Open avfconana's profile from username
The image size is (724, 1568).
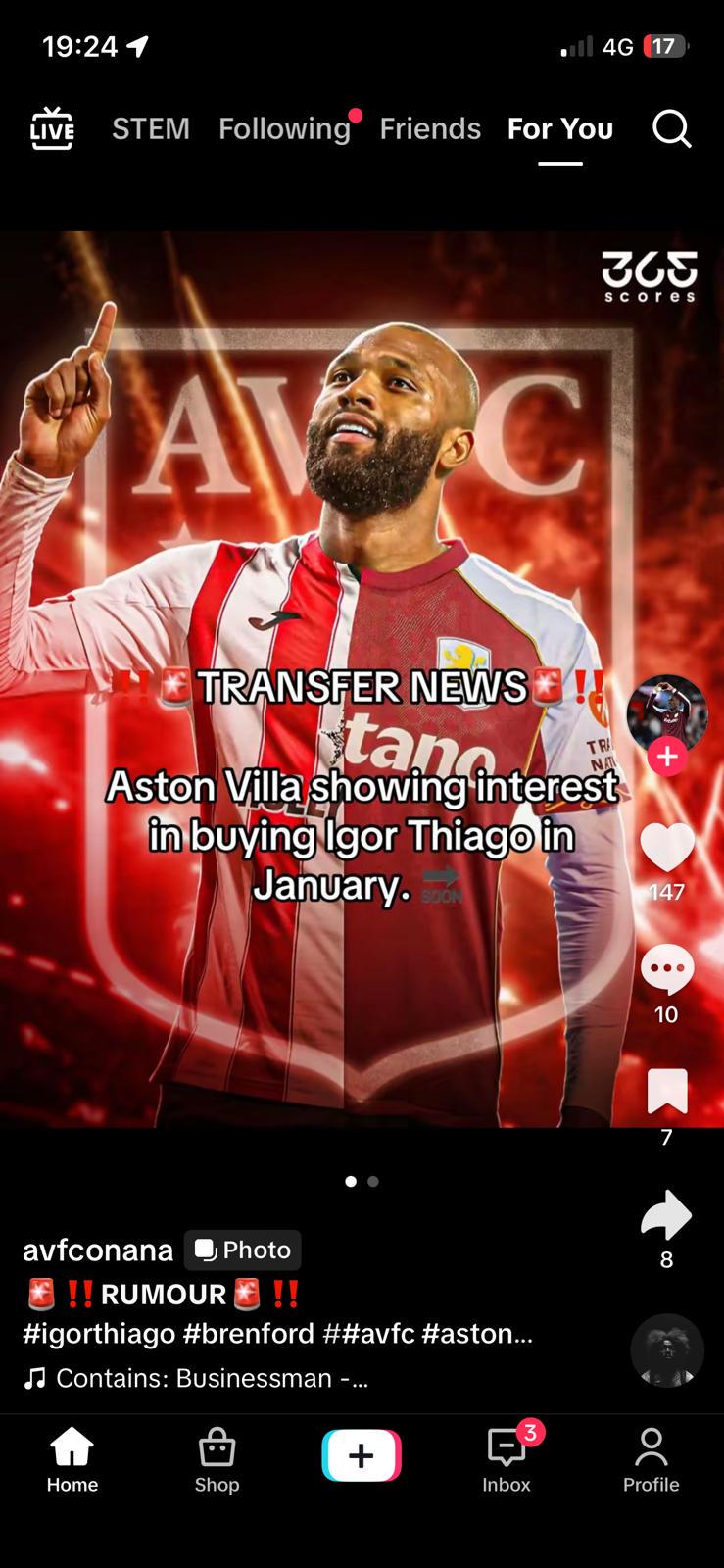pyautogui.click(x=98, y=1249)
